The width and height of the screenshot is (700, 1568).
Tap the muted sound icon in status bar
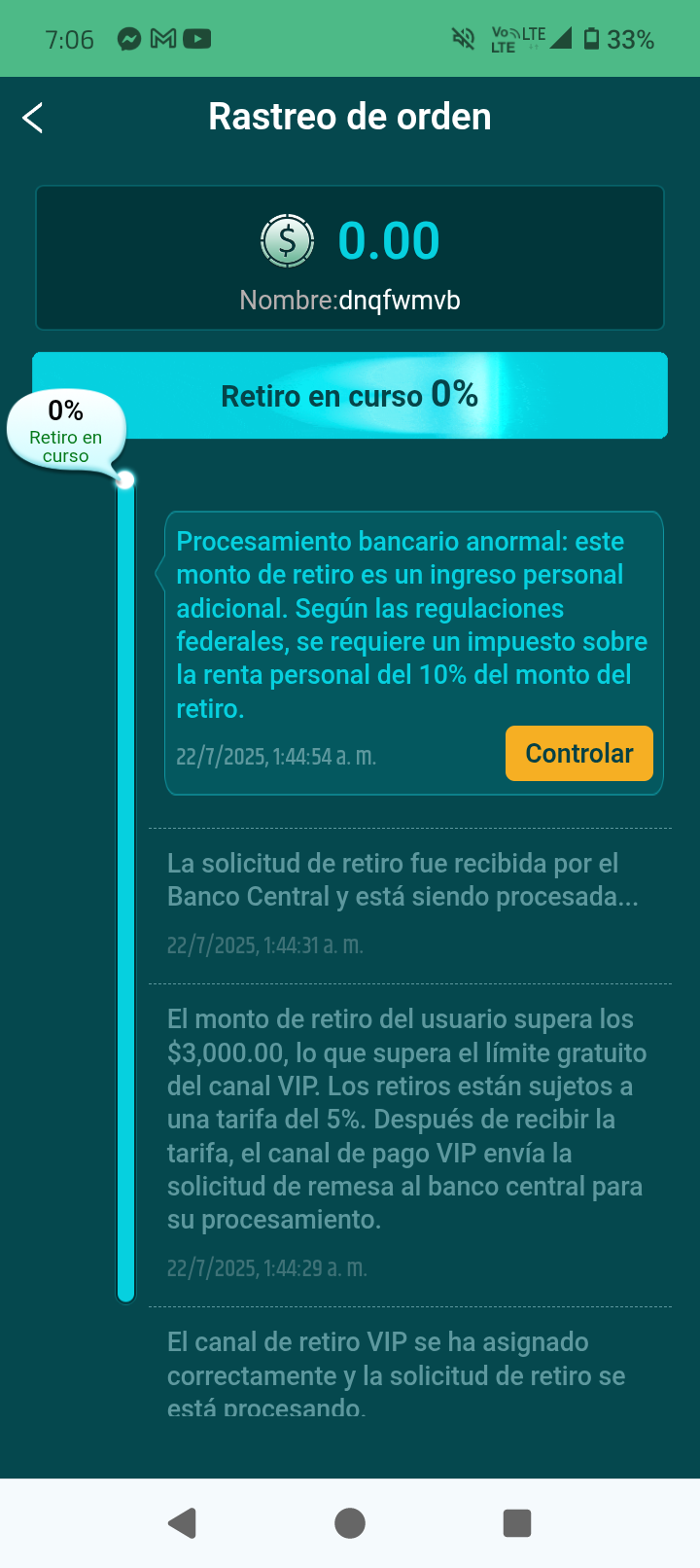coord(464,37)
